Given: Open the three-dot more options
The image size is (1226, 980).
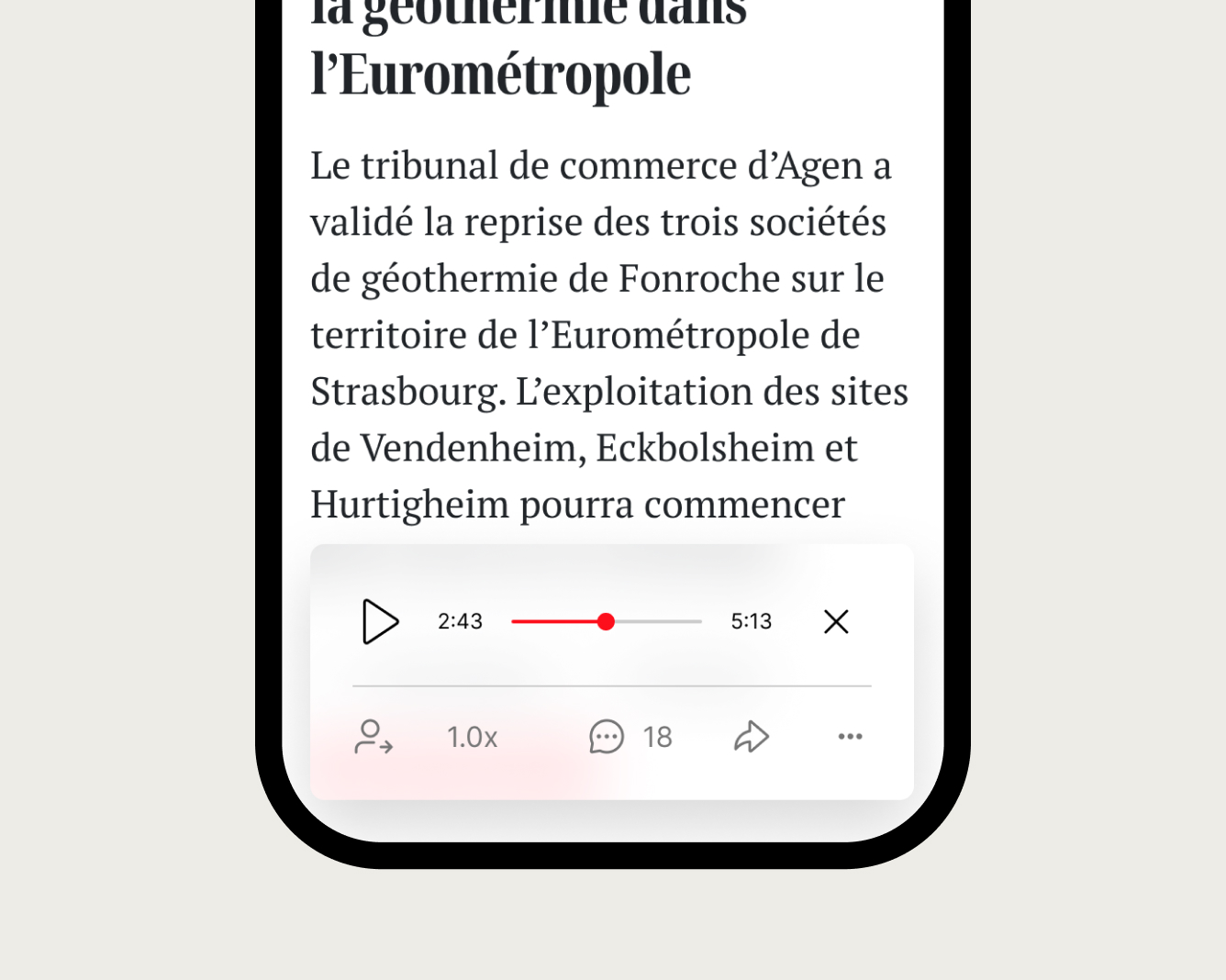Looking at the screenshot, I should pos(850,737).
